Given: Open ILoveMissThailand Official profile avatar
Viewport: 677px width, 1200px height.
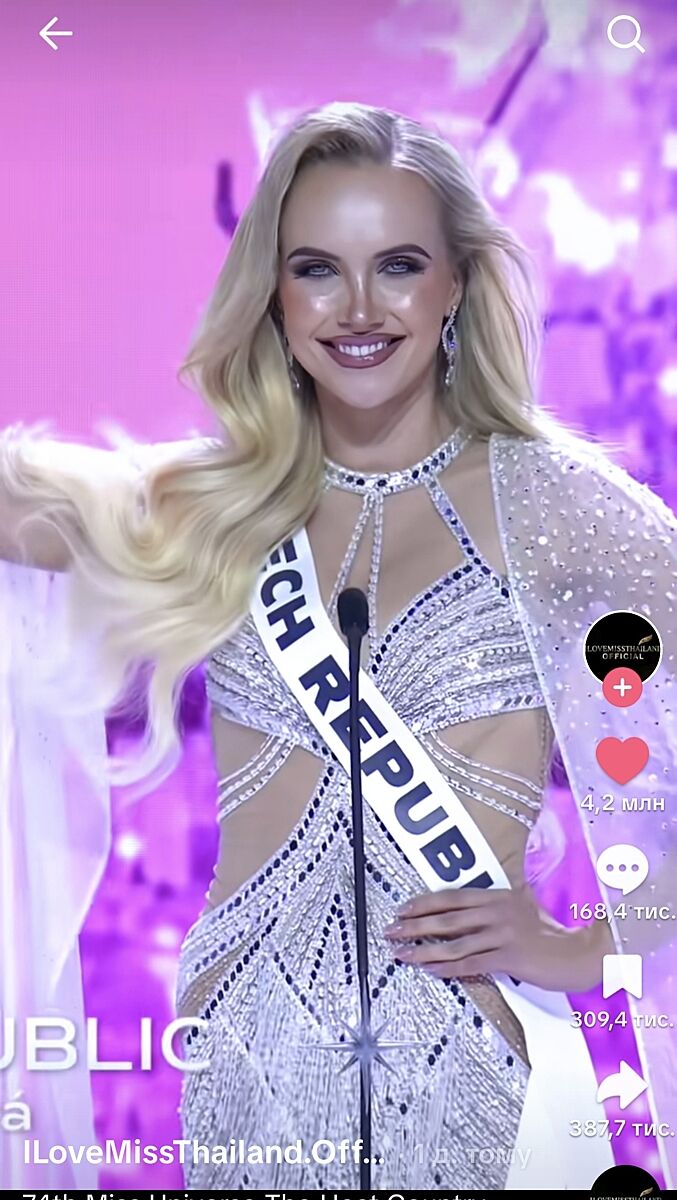Looking at the screenshot, I should pos(622,647).
